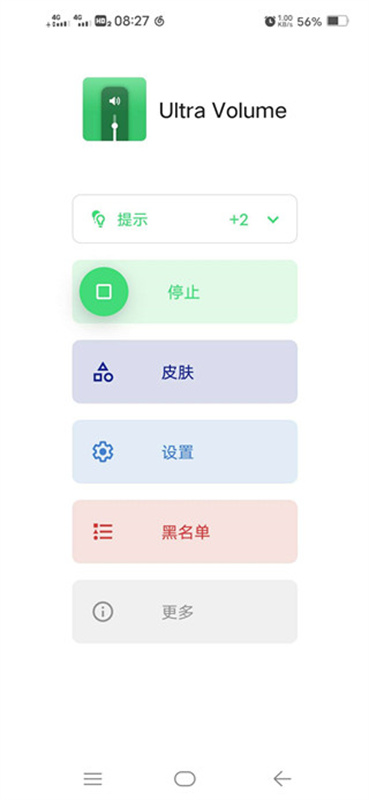Go back with the navigation arrow
This screenshot has height=800, width=369.
tap(282, 779)
